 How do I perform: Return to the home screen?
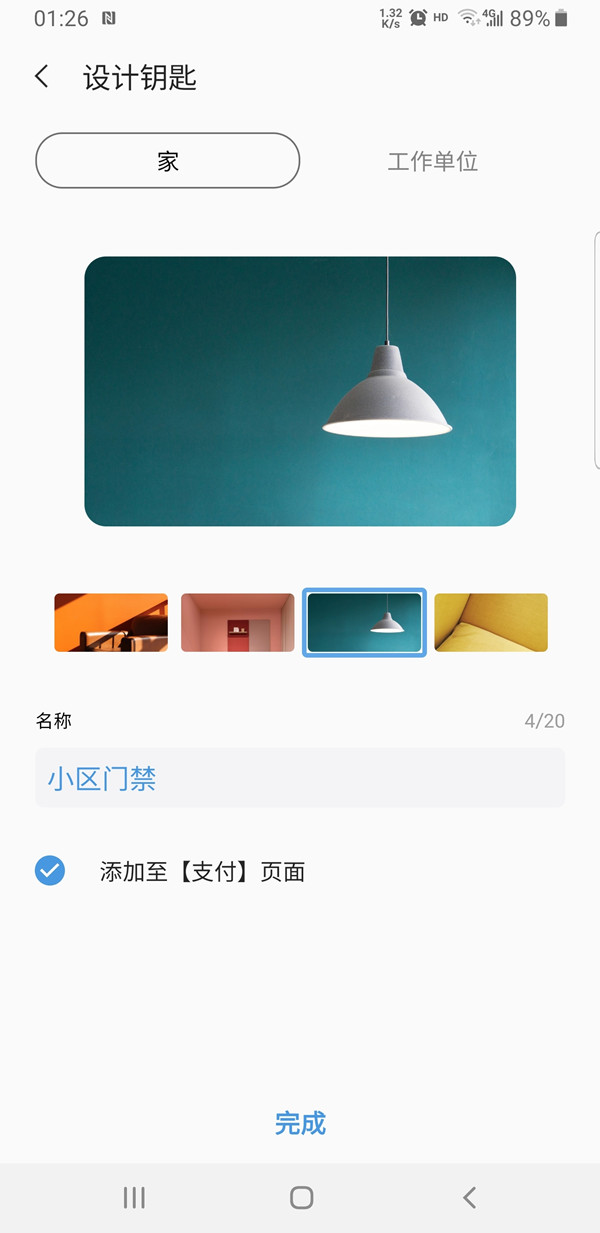click(x=301, y=1197)
